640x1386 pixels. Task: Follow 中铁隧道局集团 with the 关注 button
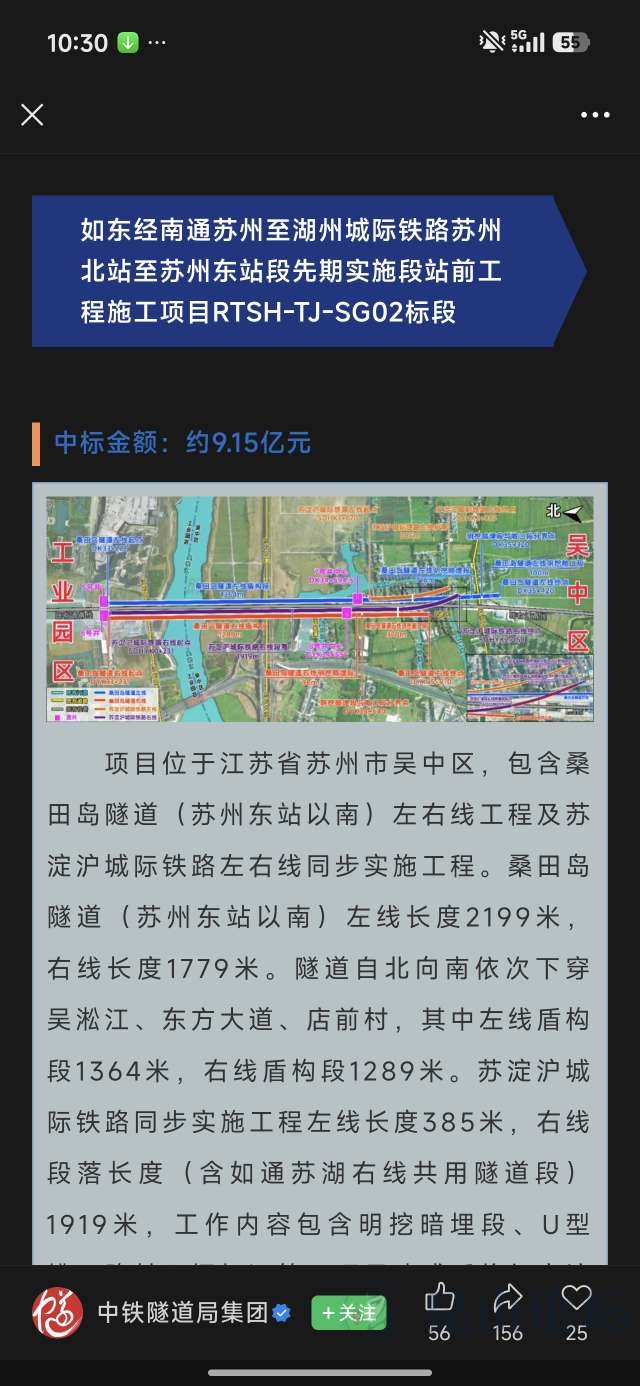pos(348,1312)
